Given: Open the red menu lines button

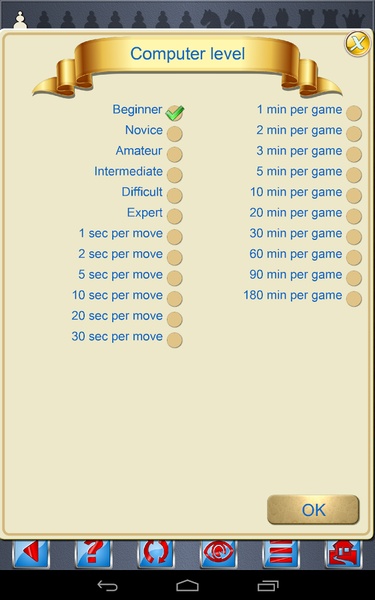Looking at the screenshot, I should pyautogui.click(x=281, y=553).
